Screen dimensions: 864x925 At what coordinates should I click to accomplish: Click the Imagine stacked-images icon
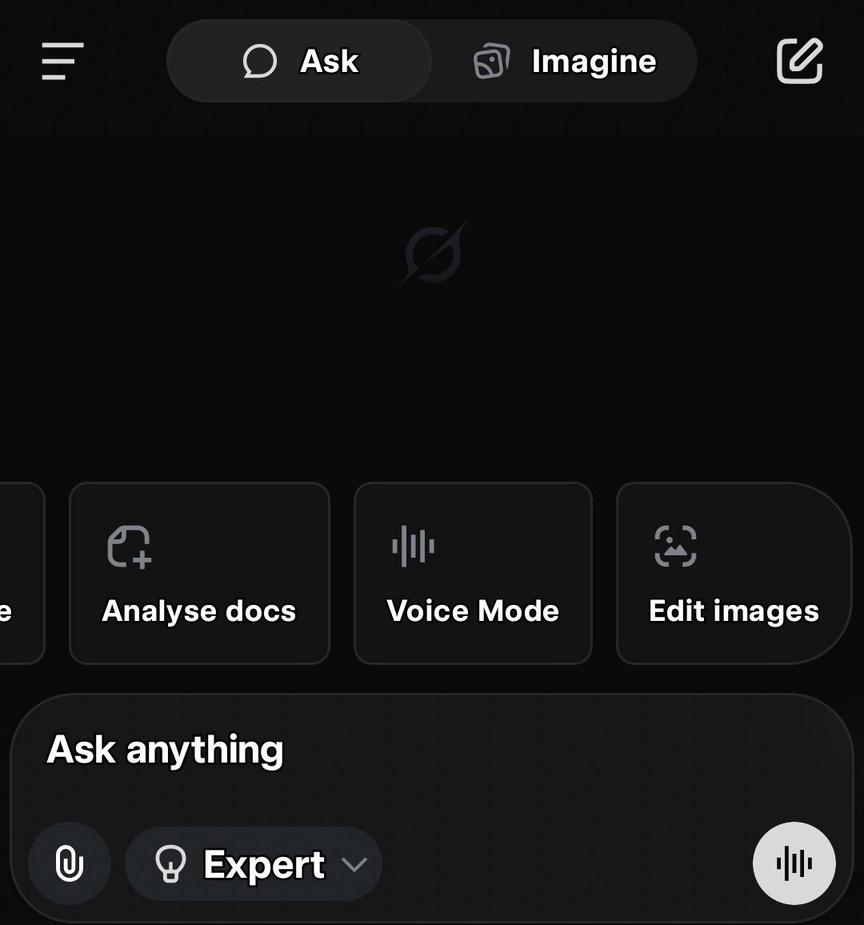tap(491, 61)
